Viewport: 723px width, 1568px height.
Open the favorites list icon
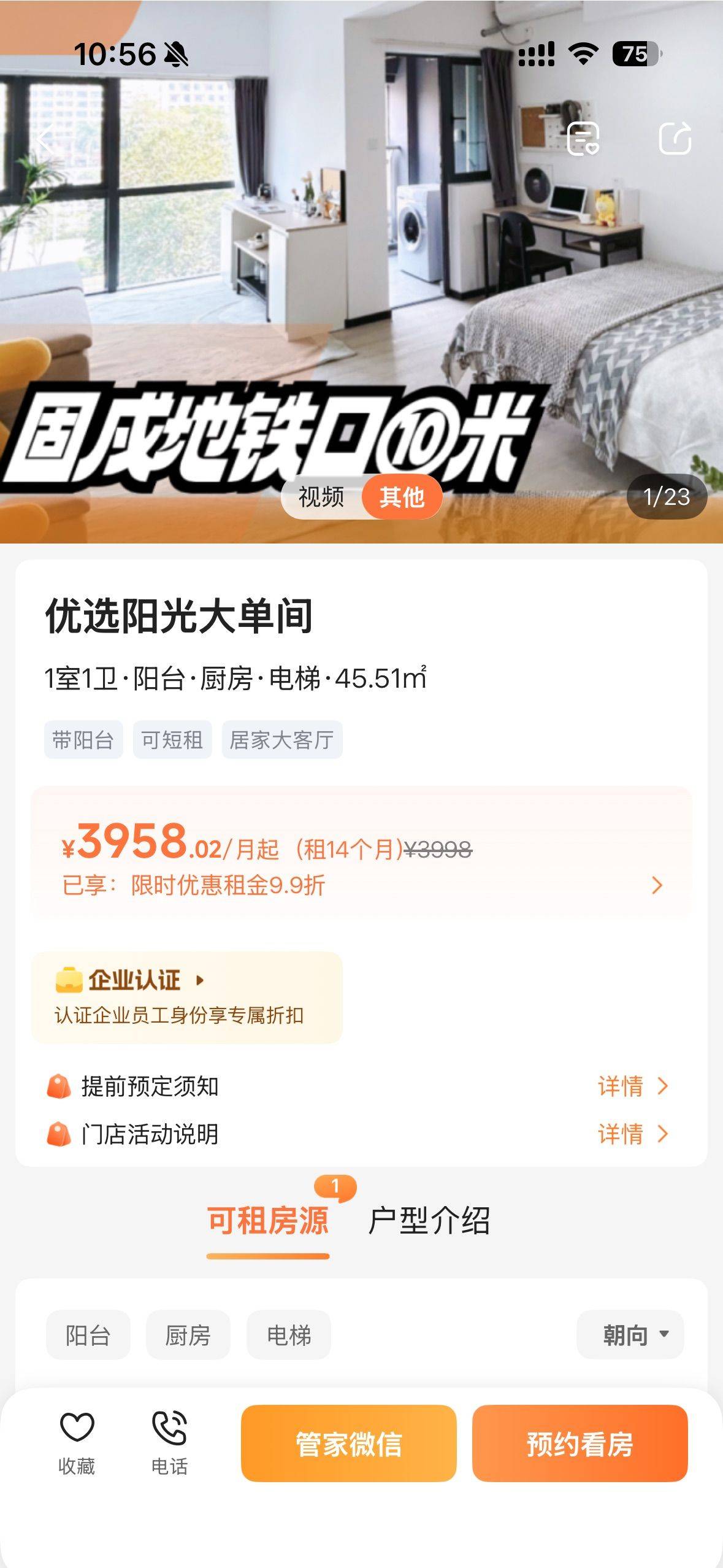[x=583, y=139]
